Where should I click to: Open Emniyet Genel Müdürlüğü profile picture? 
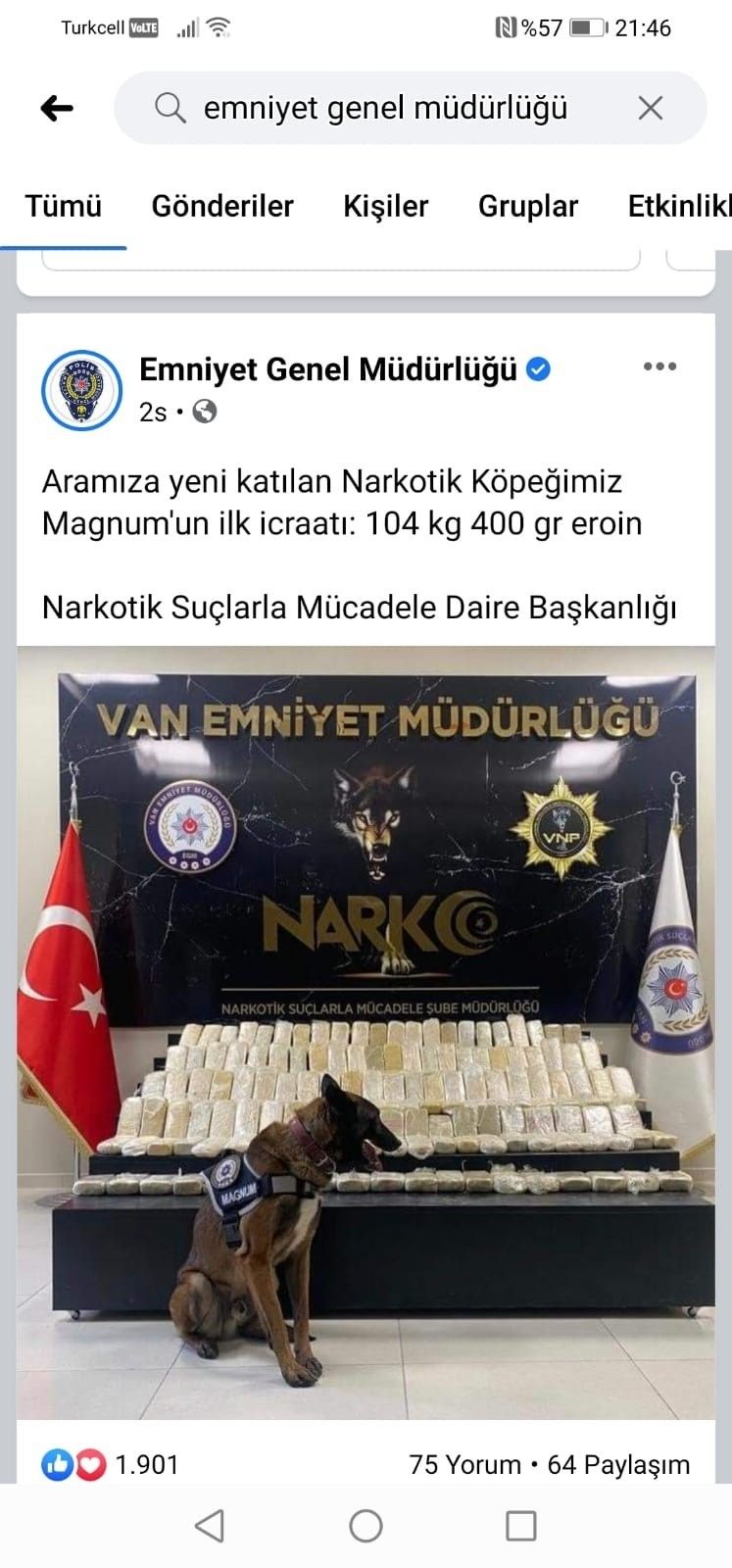click(81, 390)
